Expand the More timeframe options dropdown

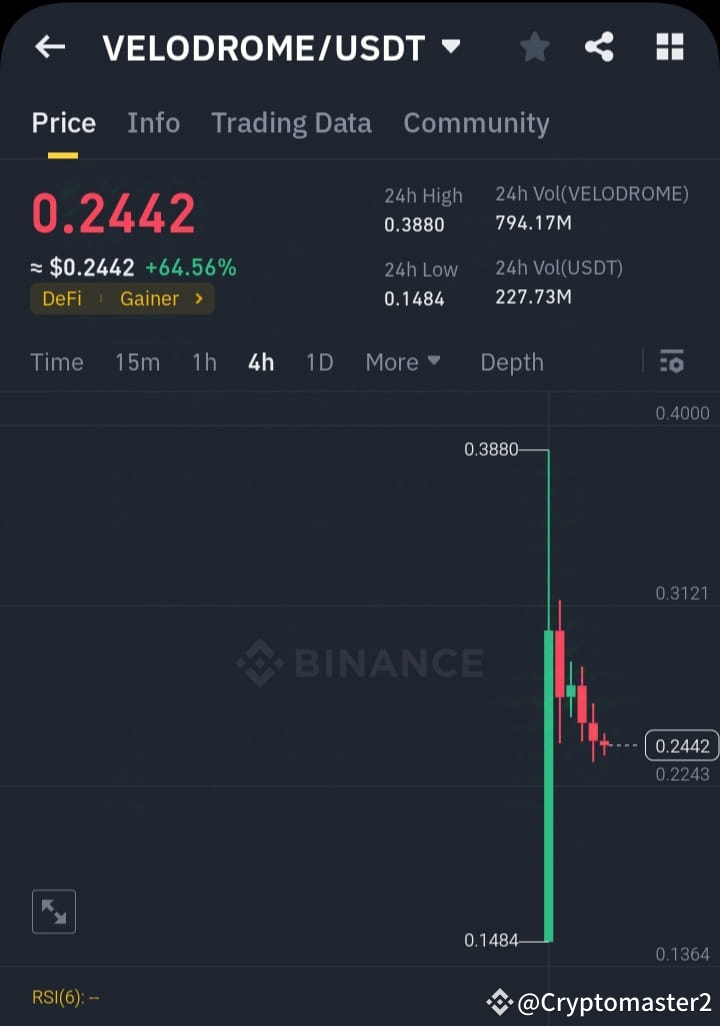[403, 363]
